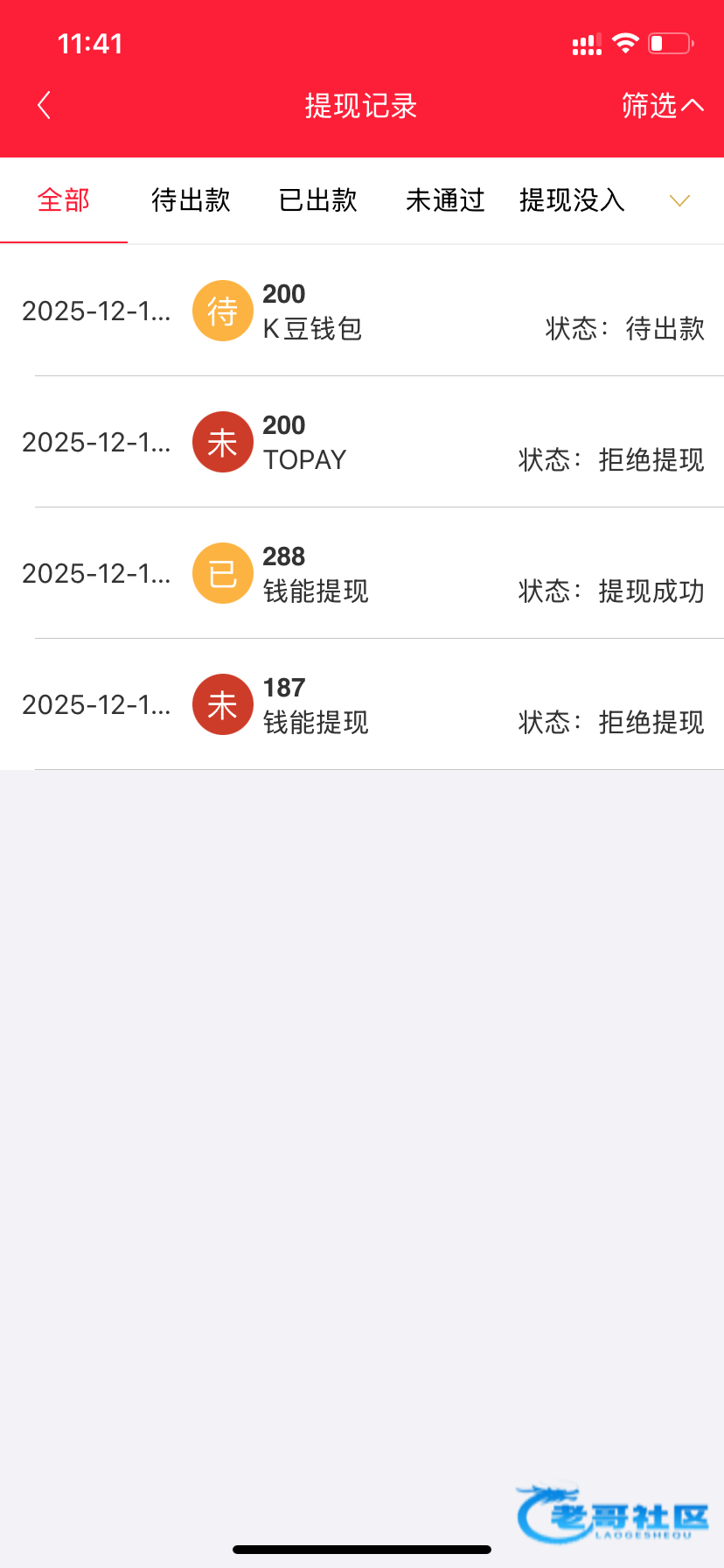
Task: Switch to the 提现没入 tab
Action: (572, 200)
